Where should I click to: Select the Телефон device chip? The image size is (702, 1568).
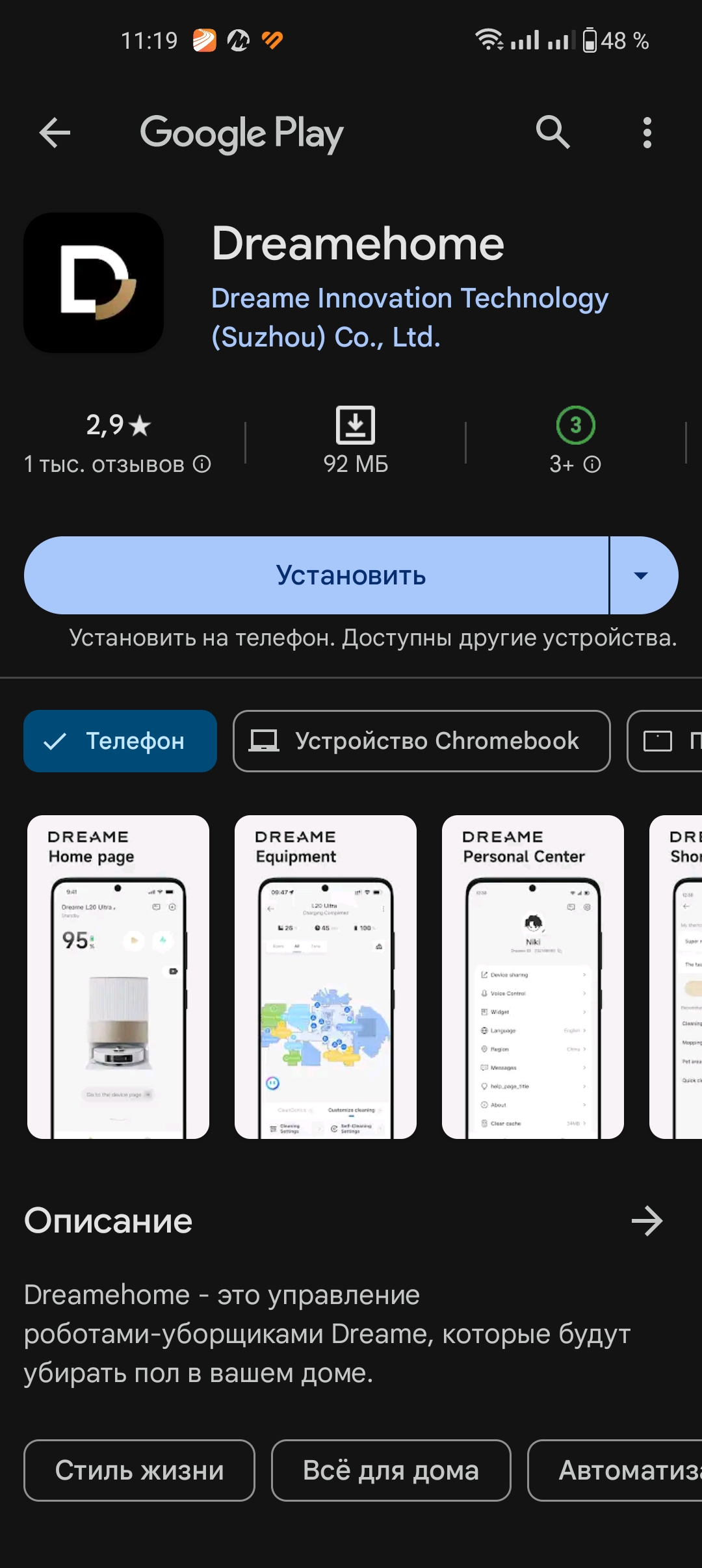click(120, 741)
